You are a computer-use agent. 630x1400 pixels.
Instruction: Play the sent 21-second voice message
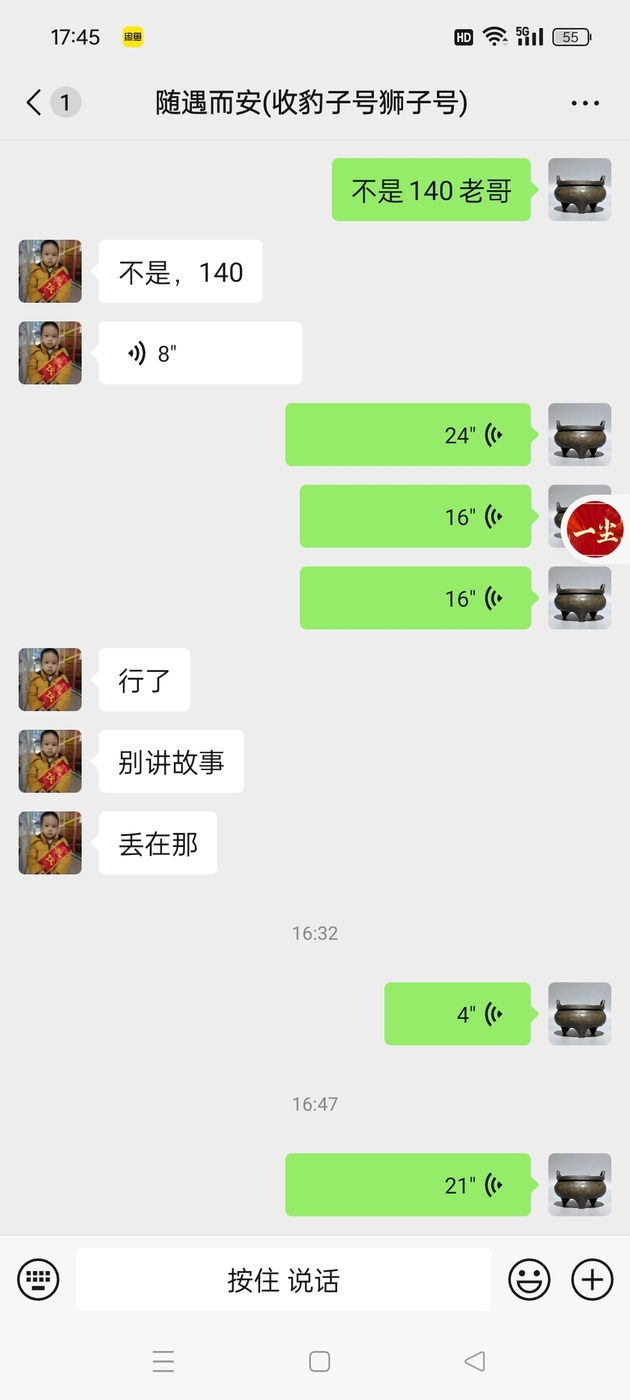(408, 1185)
